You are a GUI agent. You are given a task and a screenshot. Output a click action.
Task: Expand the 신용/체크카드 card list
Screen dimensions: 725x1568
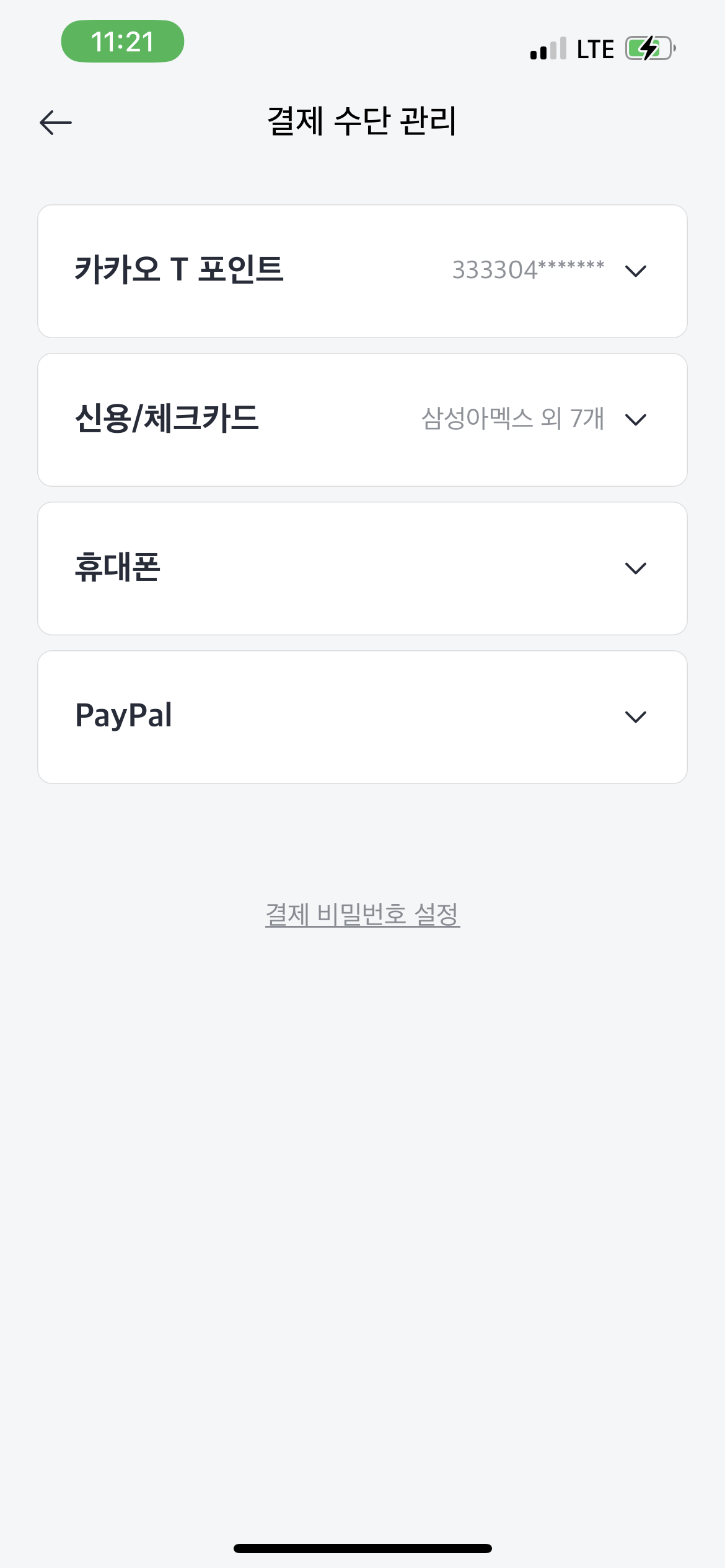[636, 420]
